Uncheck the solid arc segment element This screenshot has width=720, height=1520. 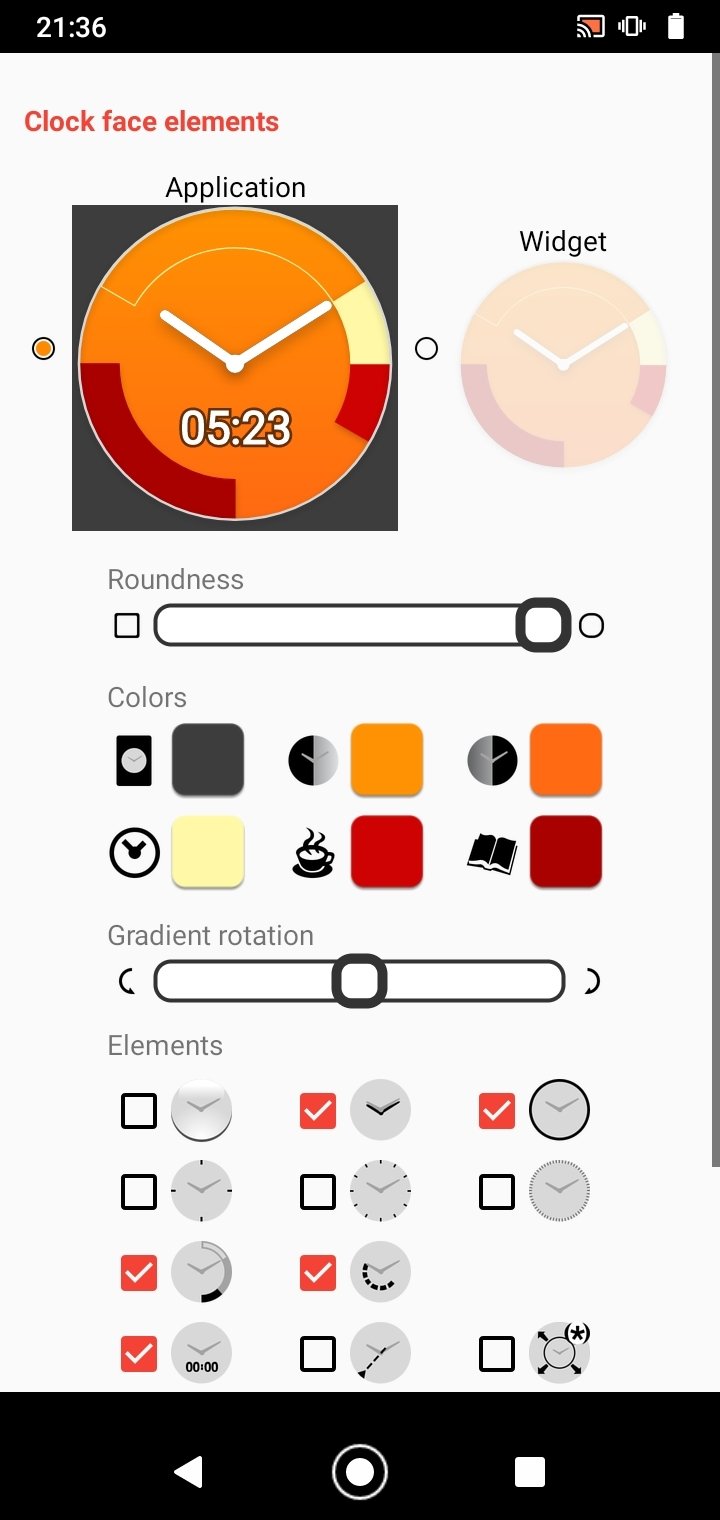coord(139,1273)
